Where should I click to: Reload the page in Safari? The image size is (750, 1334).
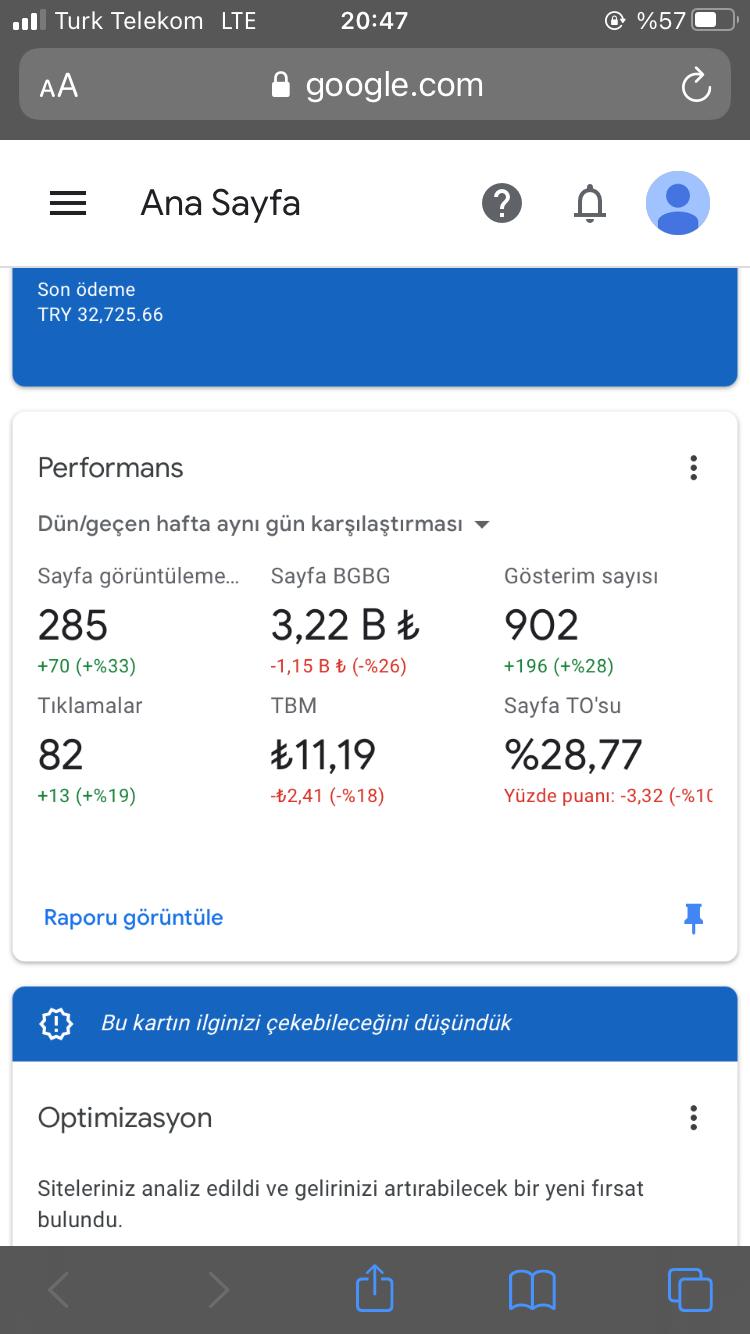point(695,86)
